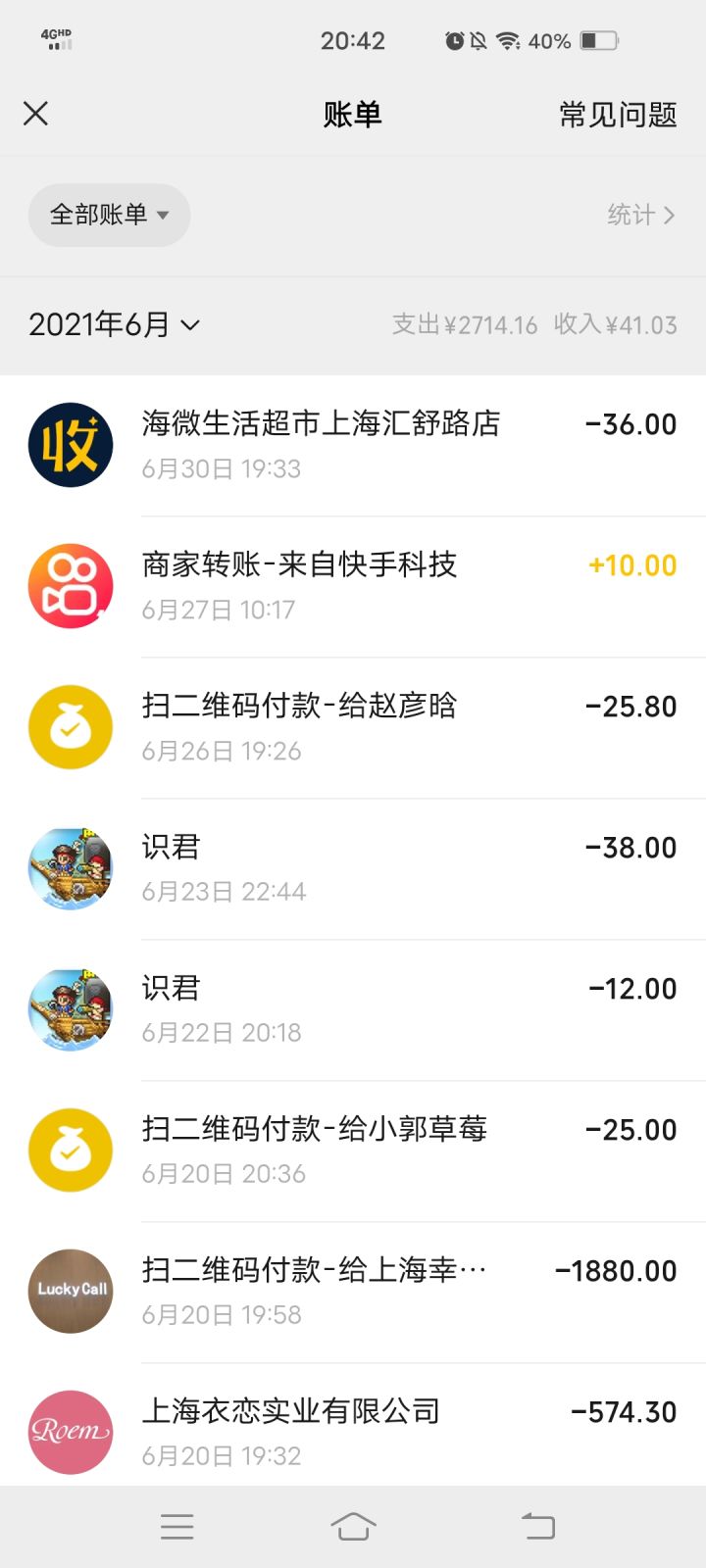
Task: Open the 全部账单 filter dropdown
Action: click(108, 215)
